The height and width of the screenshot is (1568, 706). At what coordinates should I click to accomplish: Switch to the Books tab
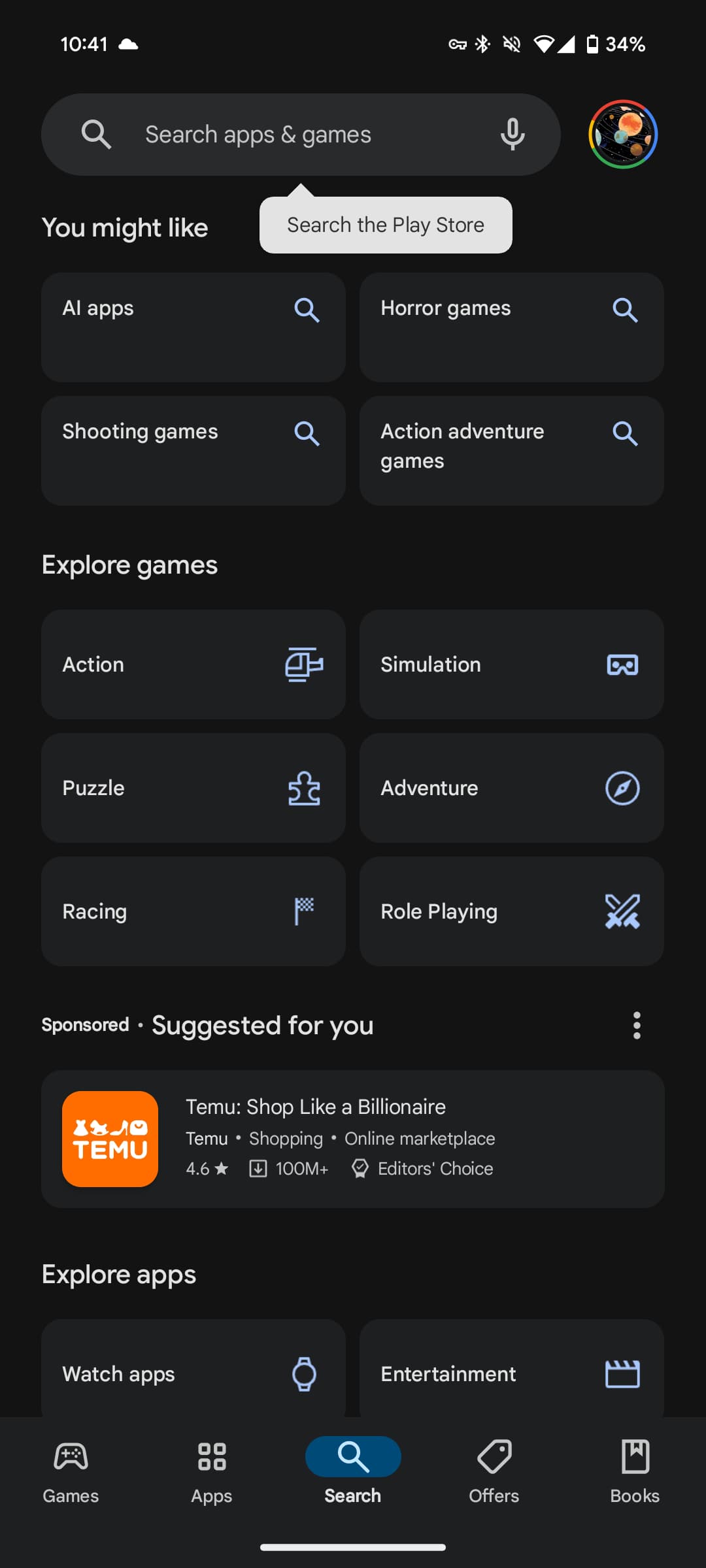pyautogui.click(x=635, y=1471)
